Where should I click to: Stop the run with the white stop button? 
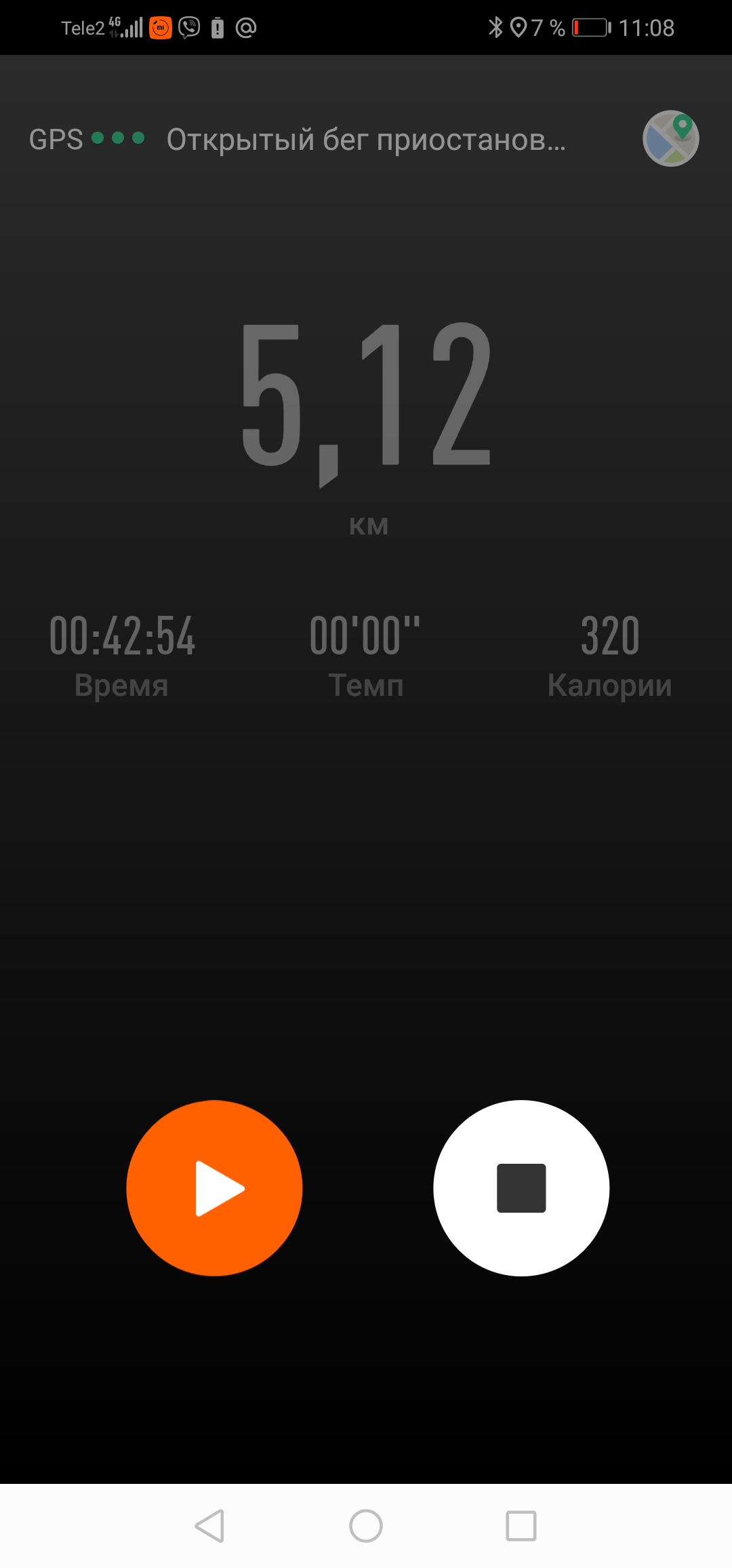(x=521, y=1188)
